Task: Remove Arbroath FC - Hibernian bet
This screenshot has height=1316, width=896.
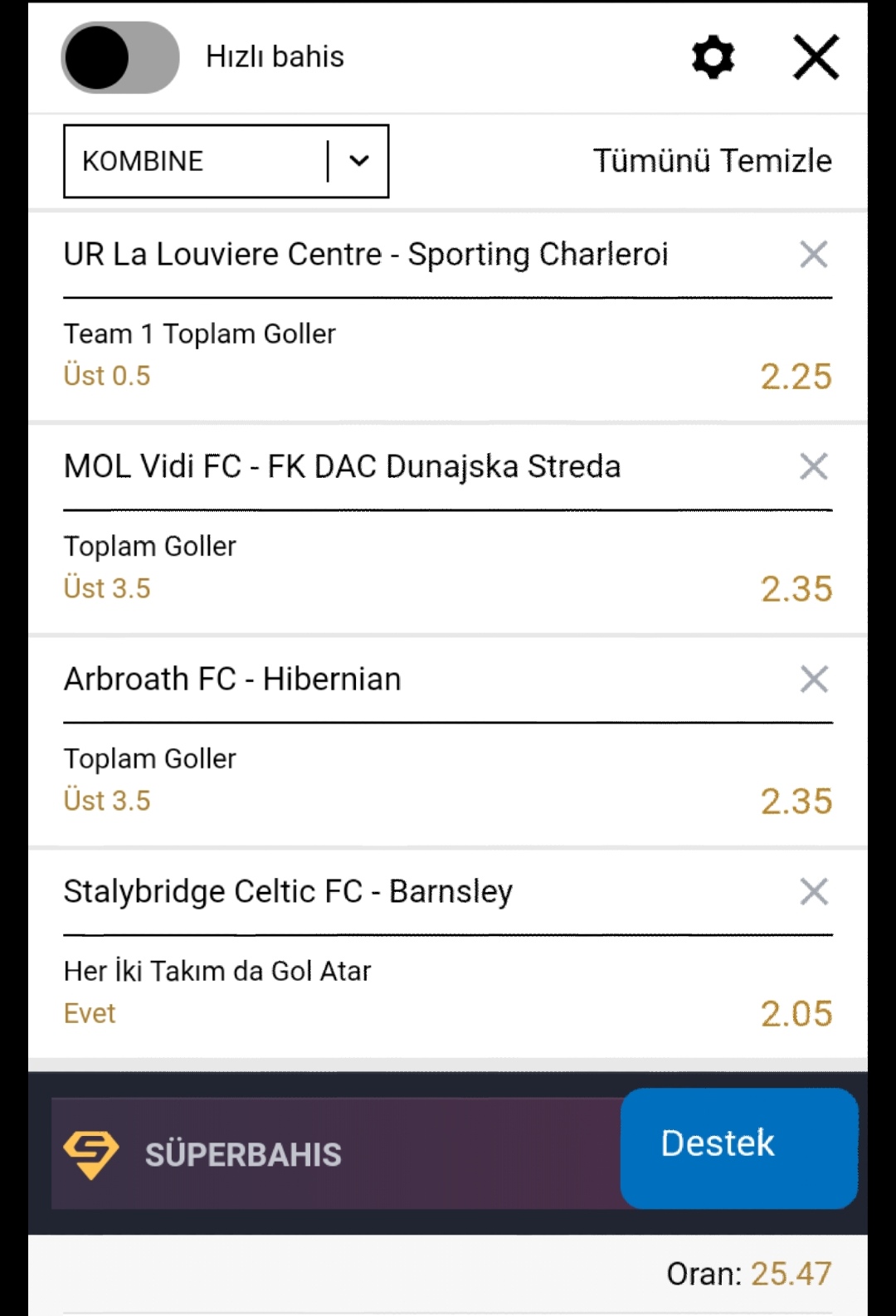Action: pos(814,679)
